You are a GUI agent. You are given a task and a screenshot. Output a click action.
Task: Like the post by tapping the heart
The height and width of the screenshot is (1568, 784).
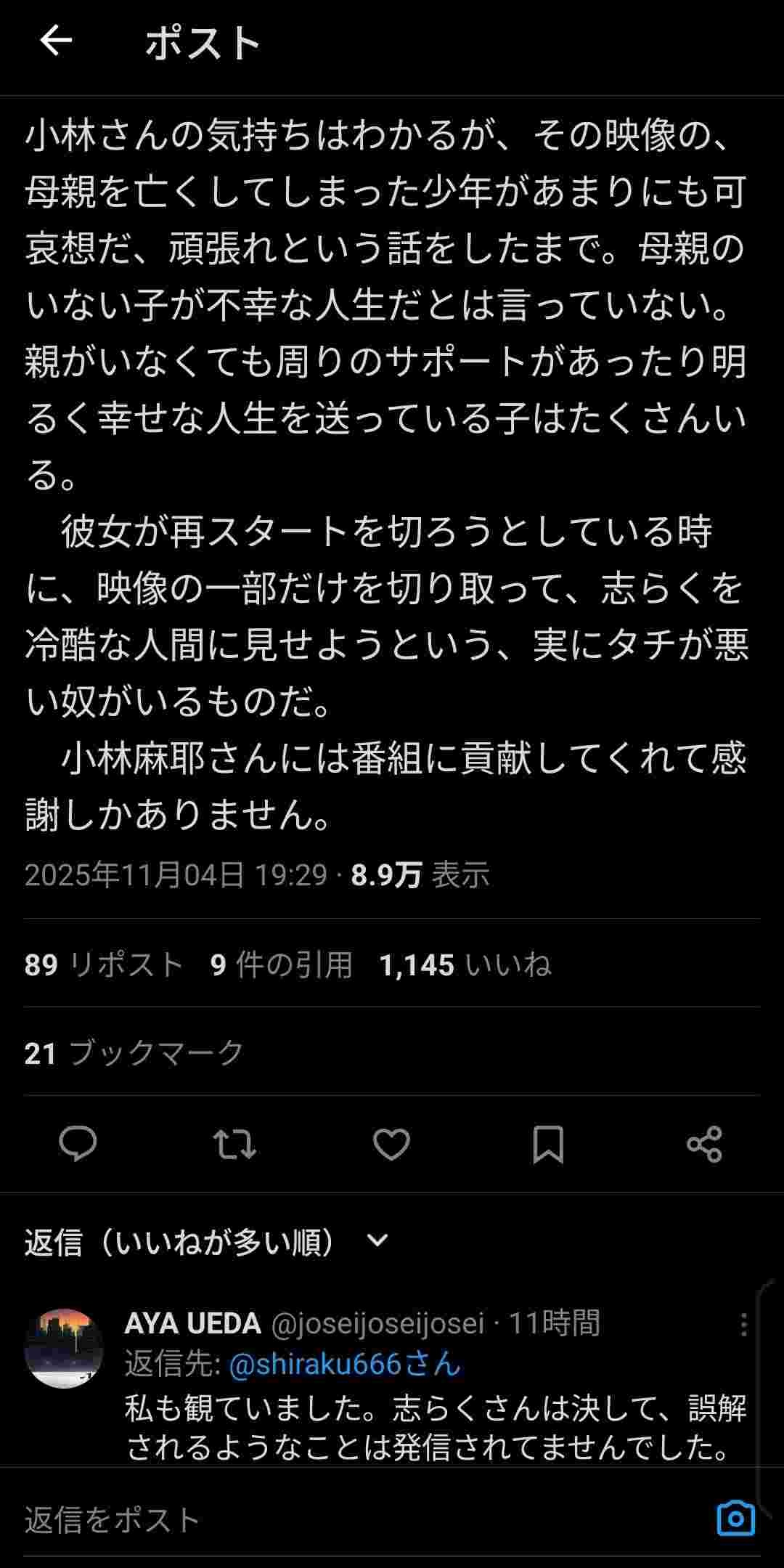point(392,1142)
